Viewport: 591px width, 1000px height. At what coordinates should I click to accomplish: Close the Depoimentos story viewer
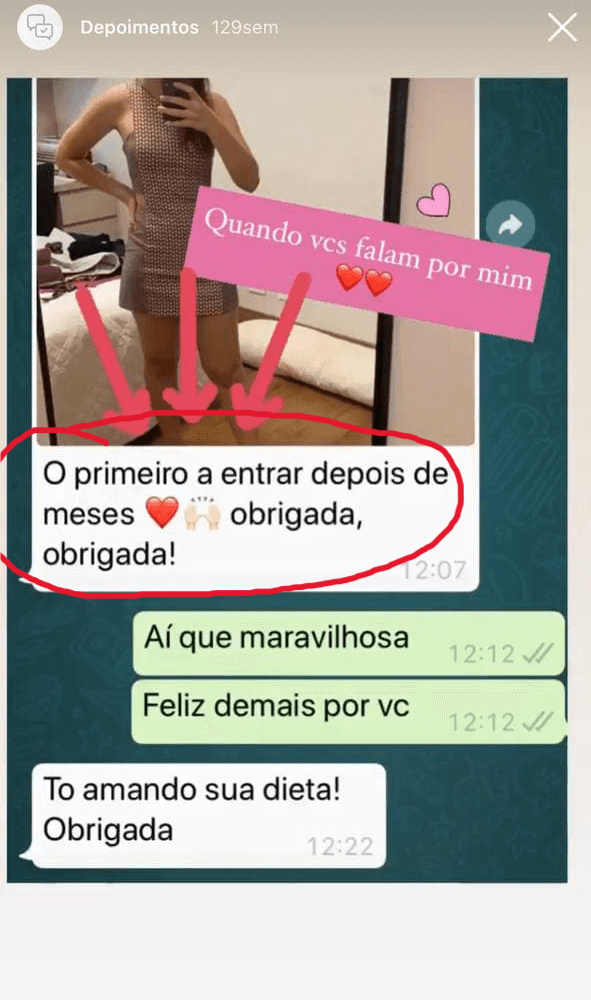562,28
